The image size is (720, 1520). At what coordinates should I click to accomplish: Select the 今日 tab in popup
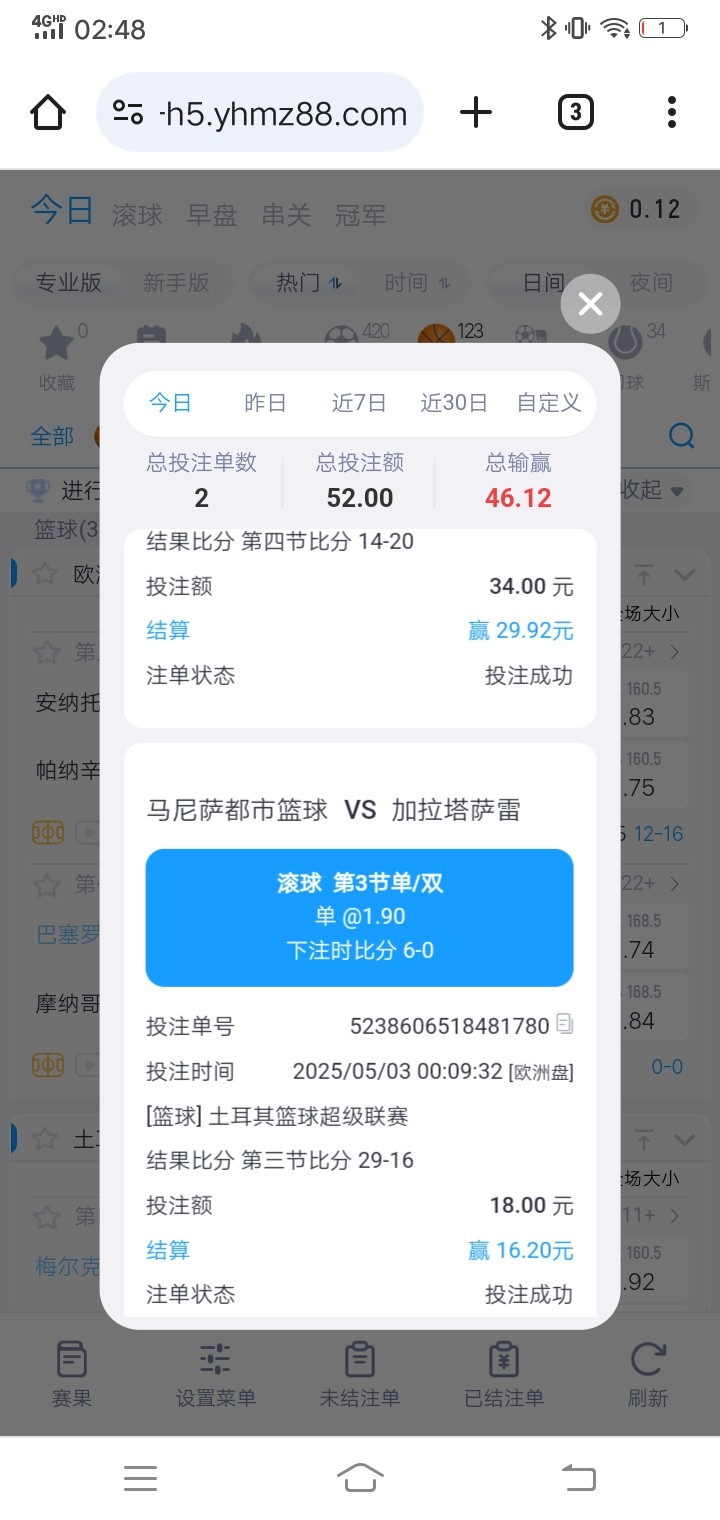[x=171, y=403]
